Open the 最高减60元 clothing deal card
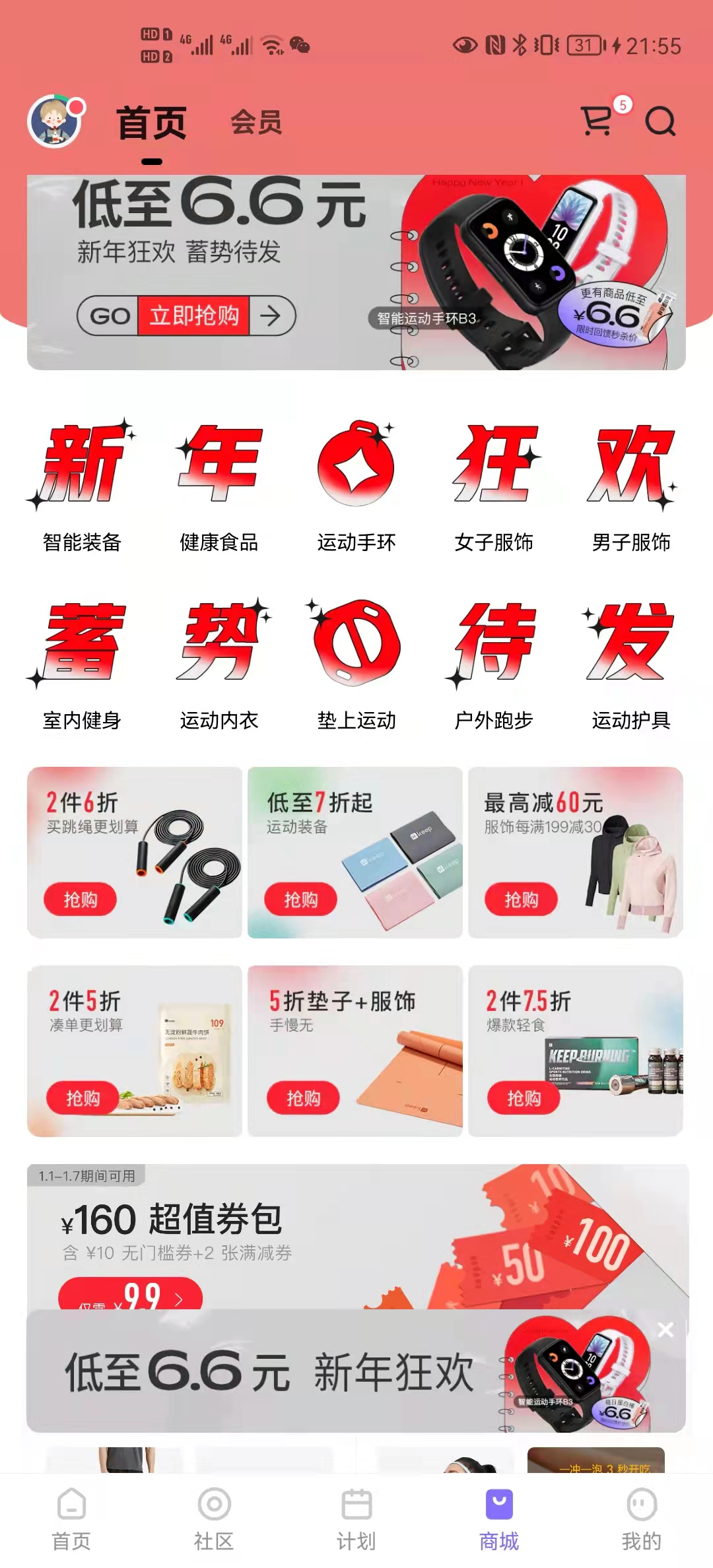 click(576, 851)
